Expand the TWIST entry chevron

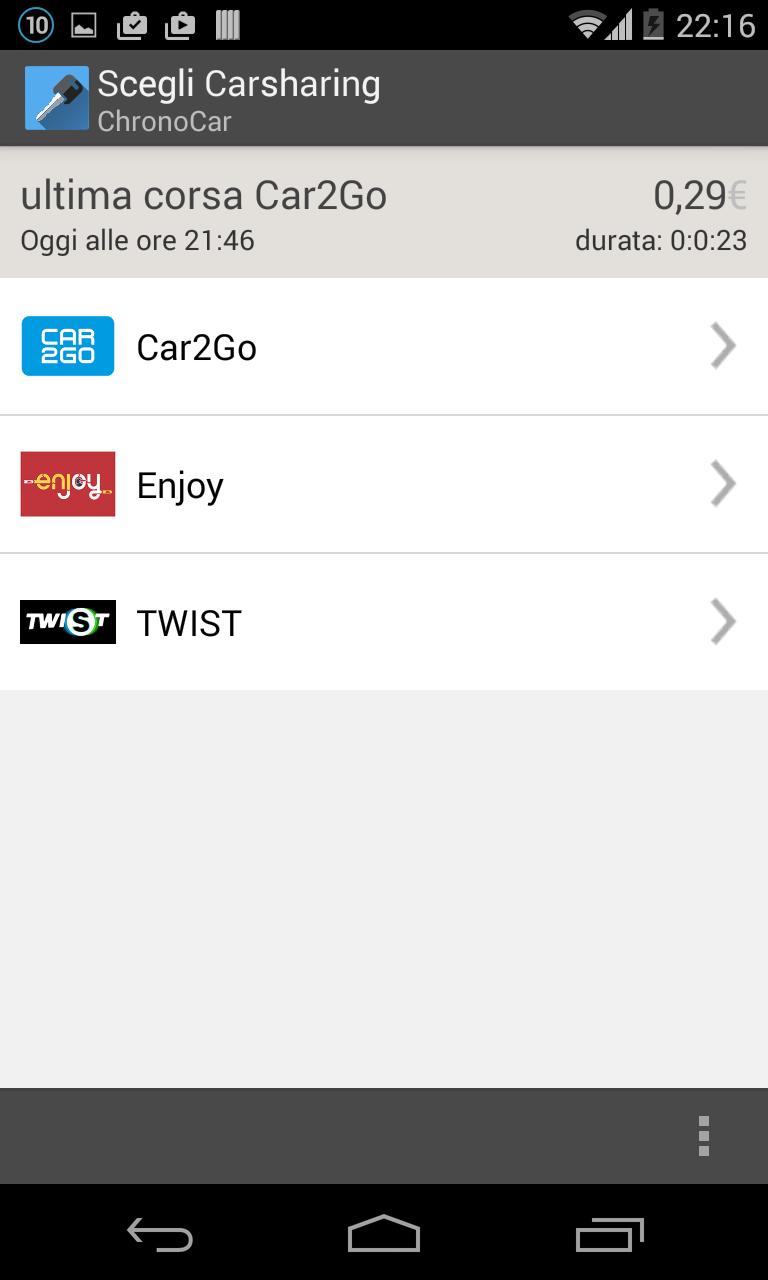pos(723,621)
